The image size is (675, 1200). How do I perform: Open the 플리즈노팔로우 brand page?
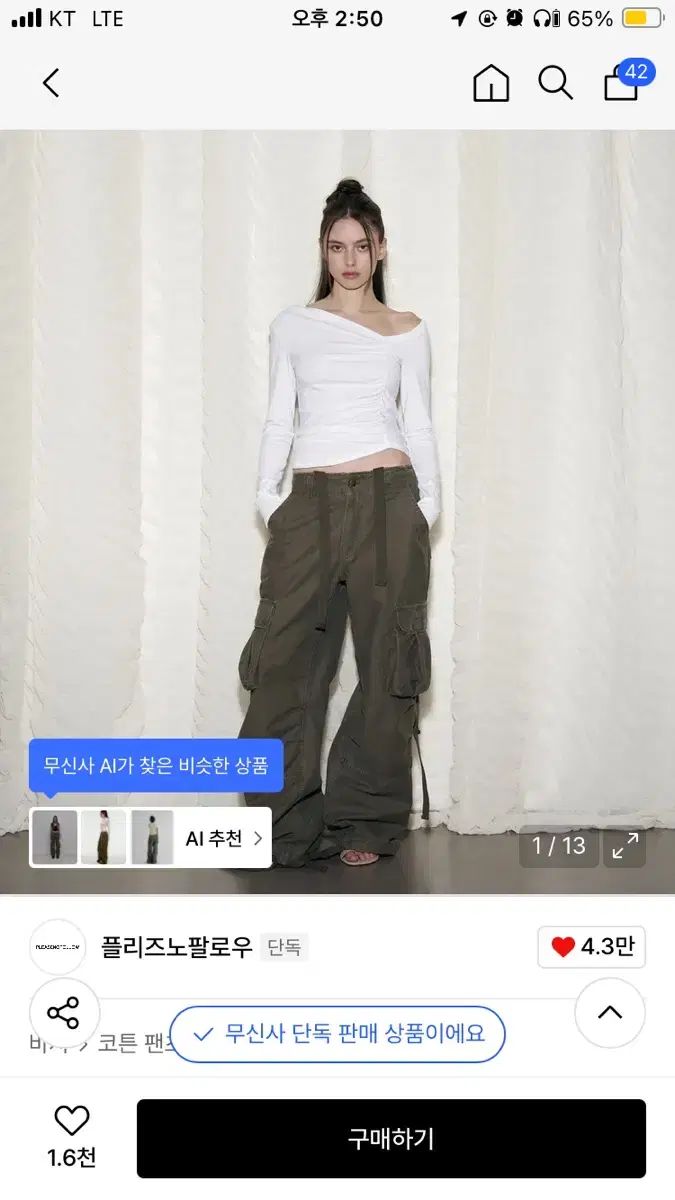(x=176, y=947)
